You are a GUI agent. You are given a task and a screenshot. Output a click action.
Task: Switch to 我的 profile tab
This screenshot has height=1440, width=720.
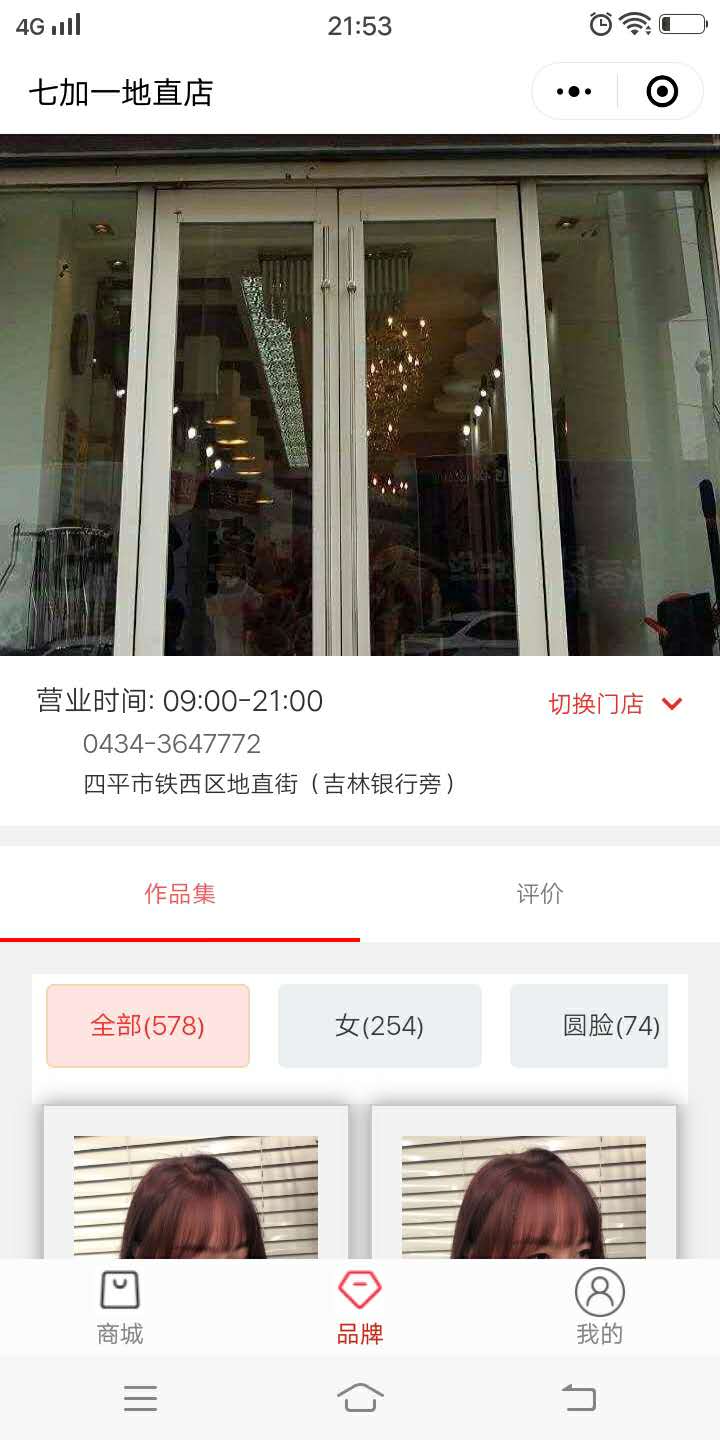pos(600,1308)
